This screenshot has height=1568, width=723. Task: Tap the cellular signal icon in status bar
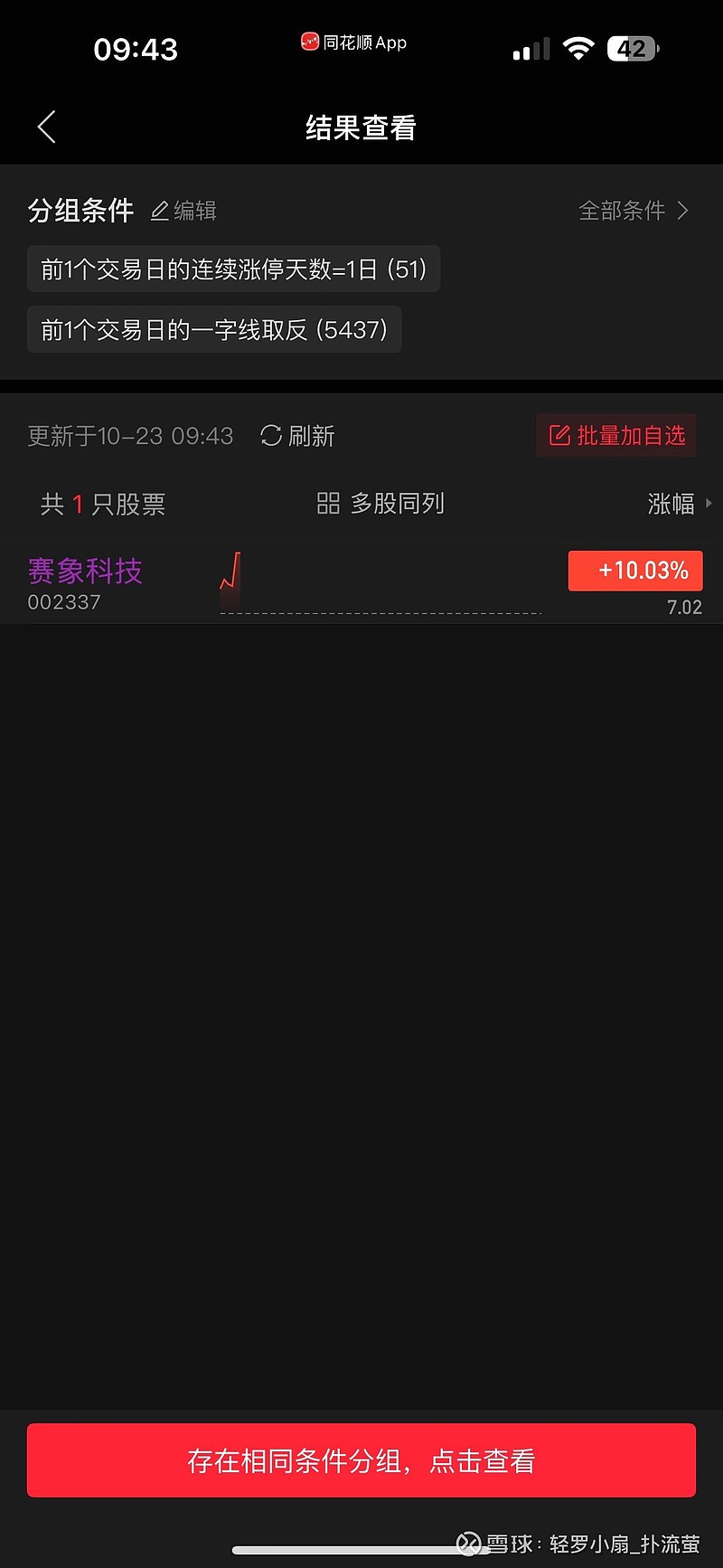point(531,50)
